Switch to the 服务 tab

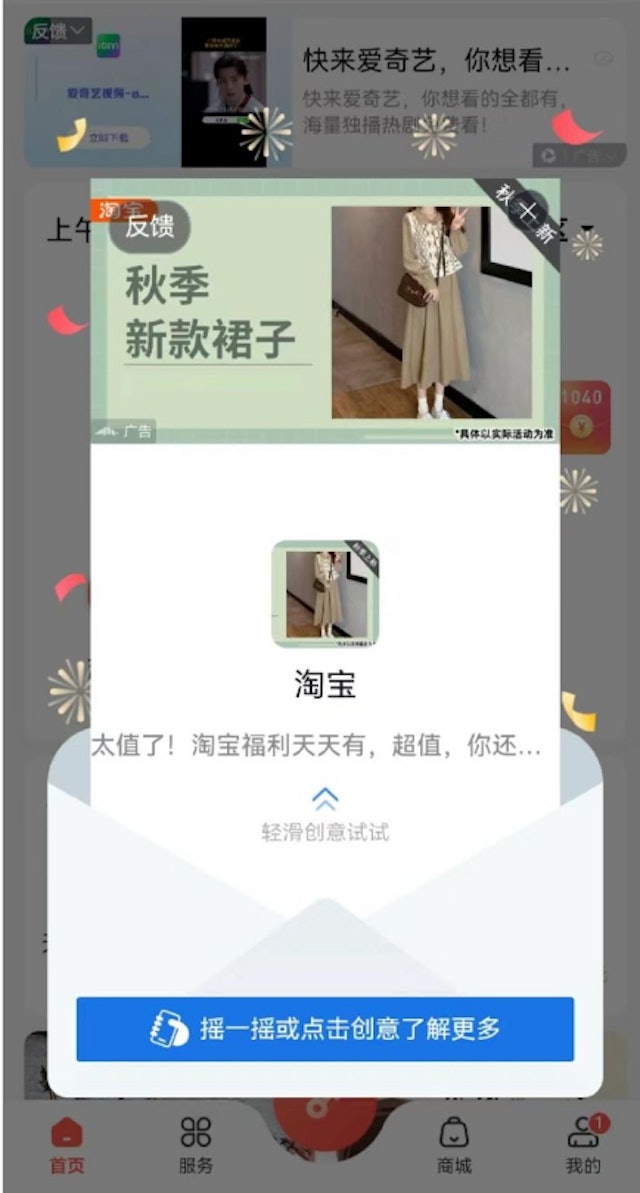coord(196,1147)
